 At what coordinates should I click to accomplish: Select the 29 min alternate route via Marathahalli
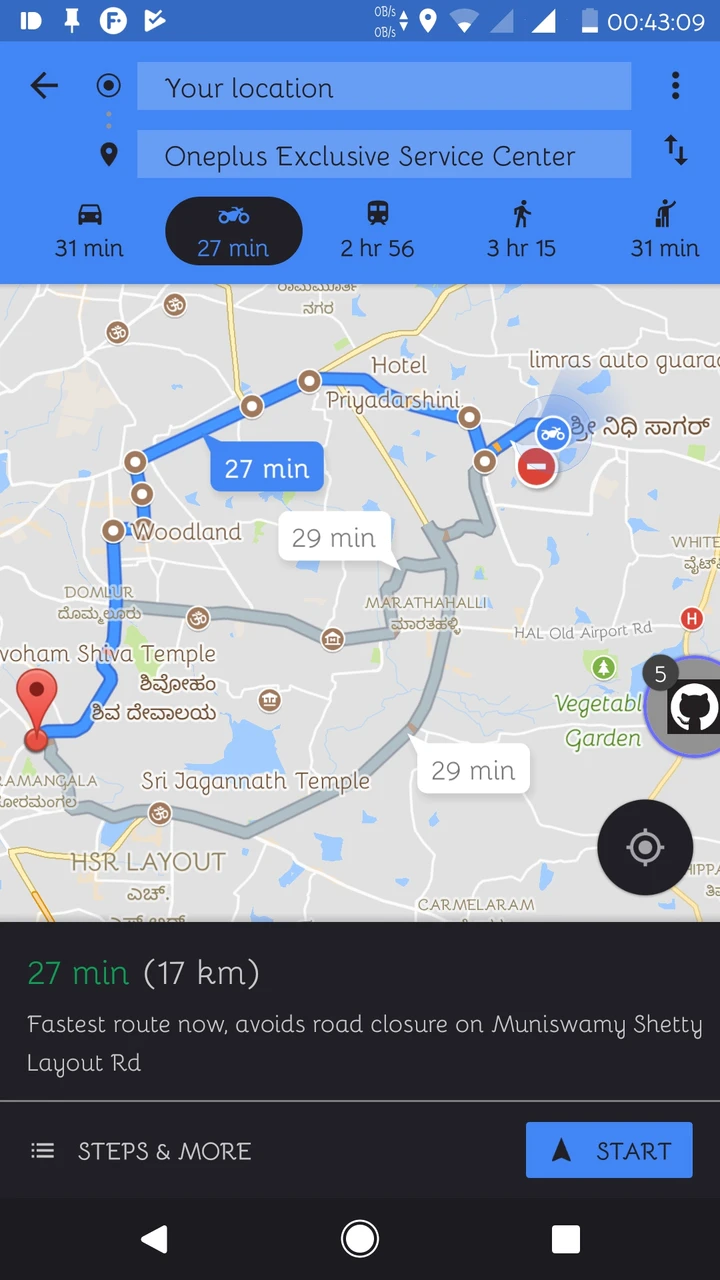[x=333, y=538]
